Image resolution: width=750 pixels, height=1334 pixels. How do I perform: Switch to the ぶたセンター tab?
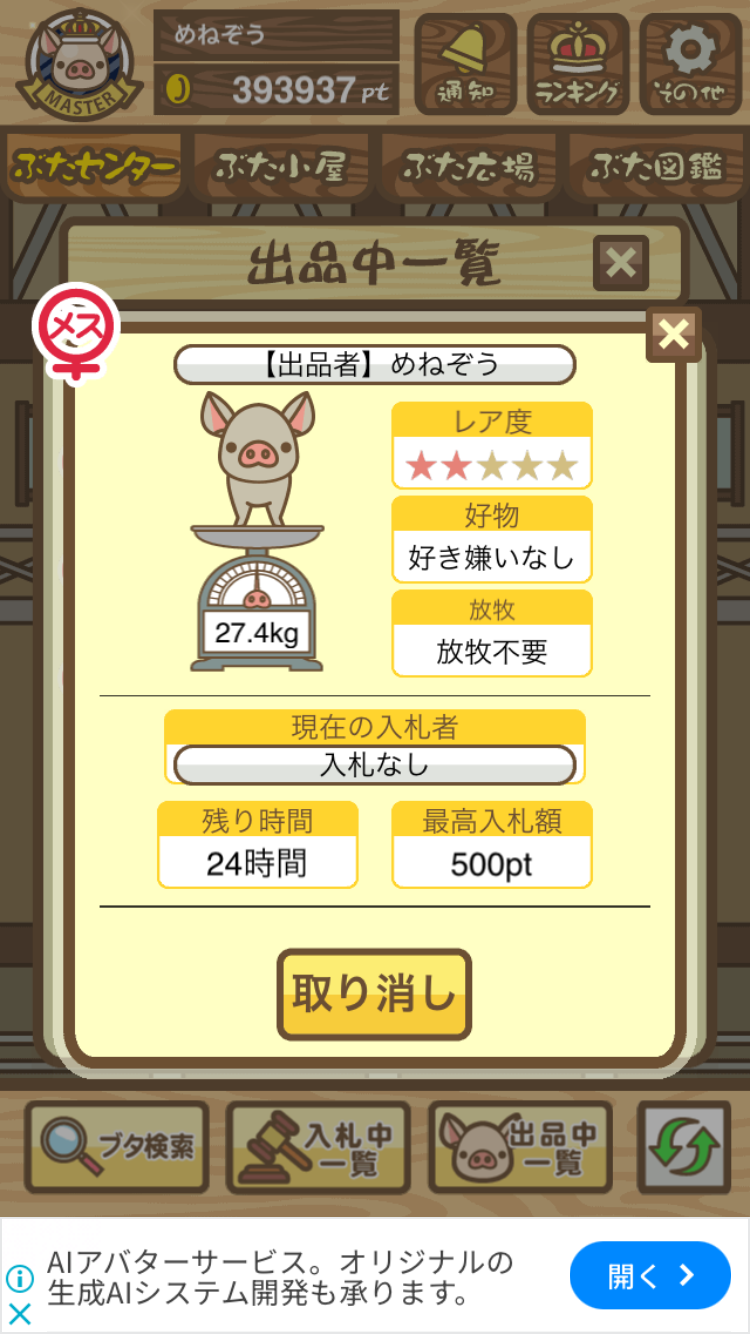[x=95, y=167]
